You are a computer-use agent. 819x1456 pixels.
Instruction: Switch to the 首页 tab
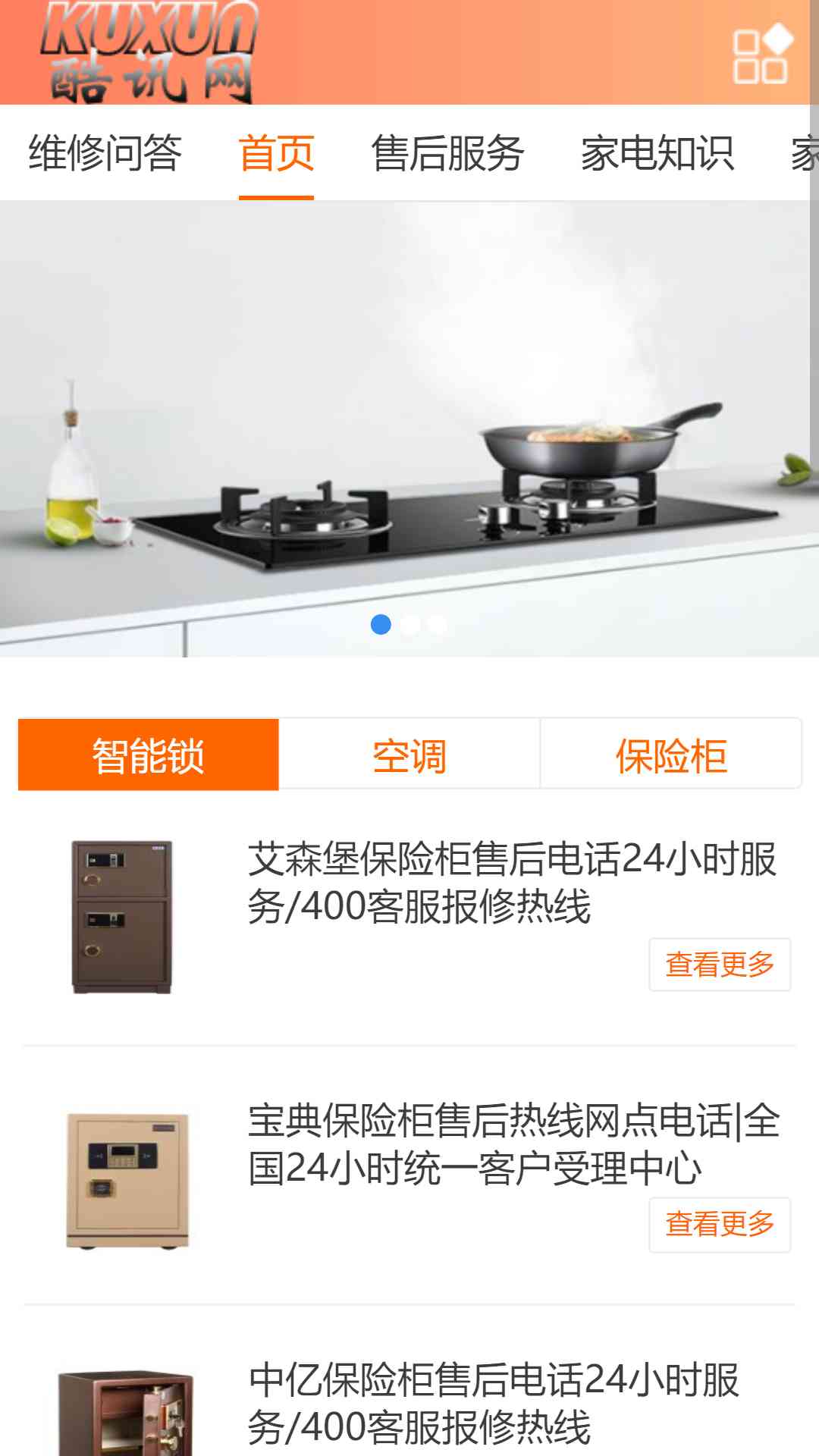(276, 153)
